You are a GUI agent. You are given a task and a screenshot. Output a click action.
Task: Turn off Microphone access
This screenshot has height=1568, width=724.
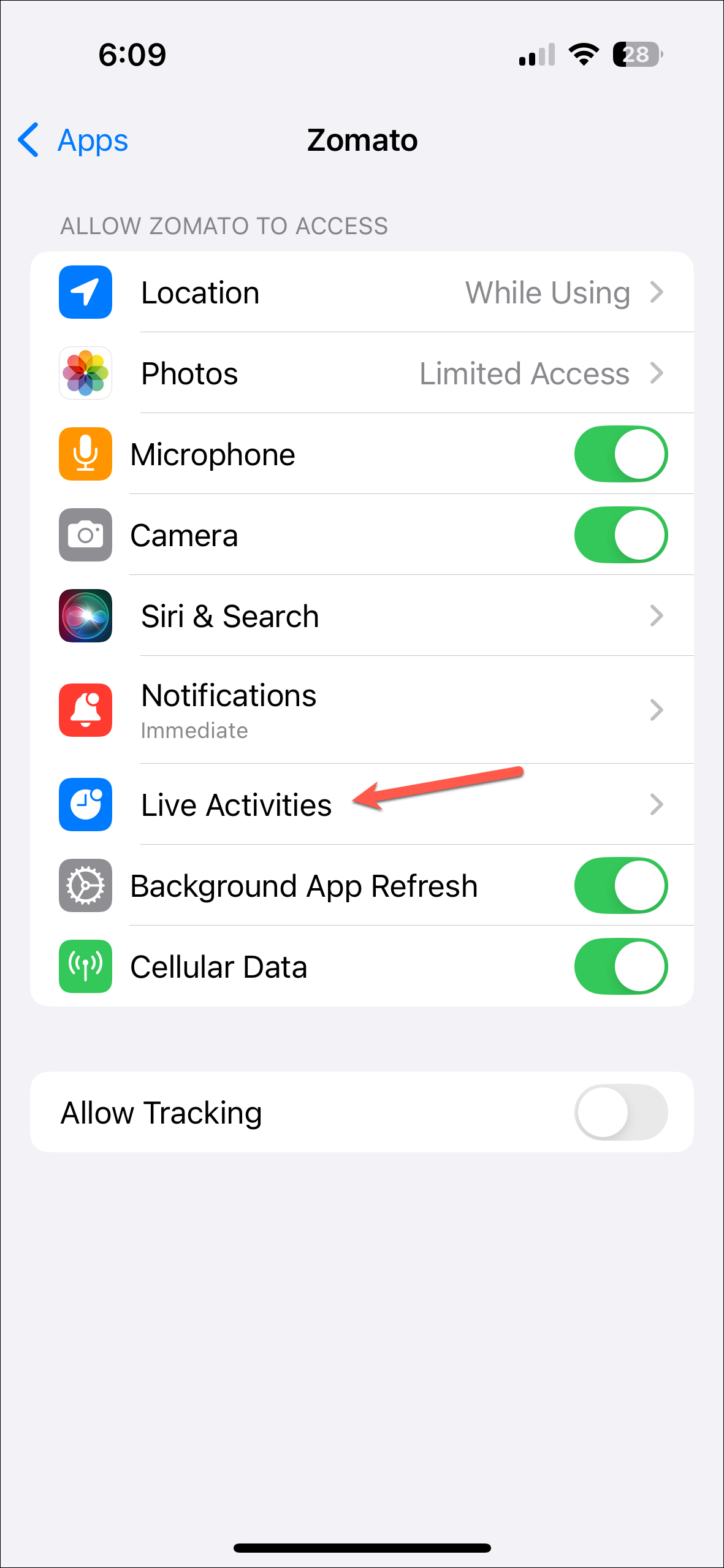point(620,454)
